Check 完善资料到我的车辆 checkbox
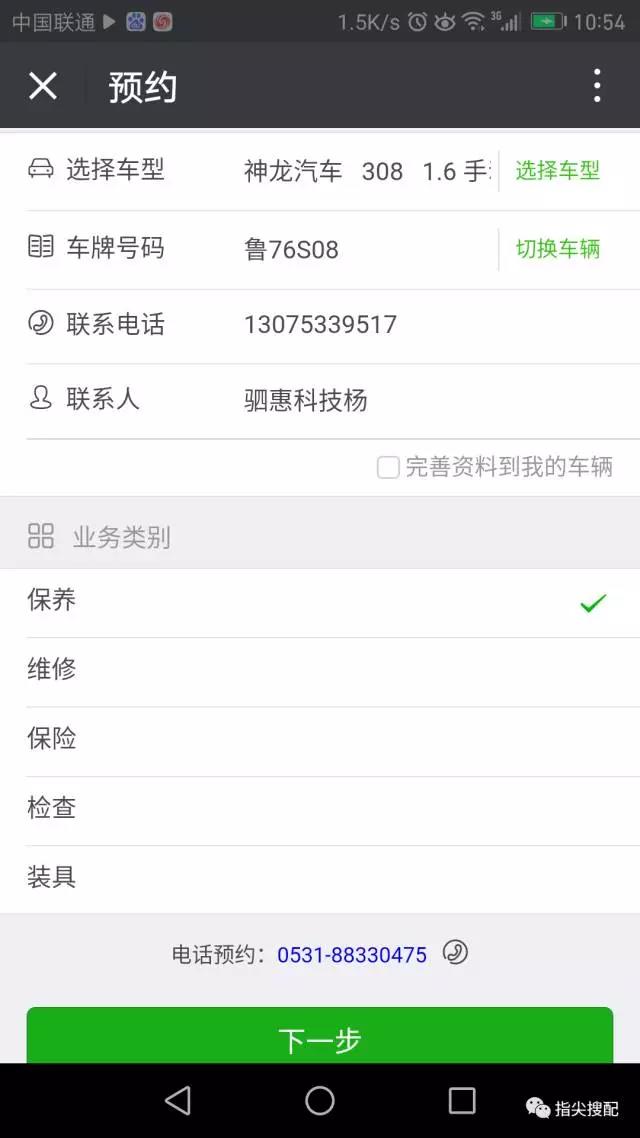The image size is (640, 1138). (388, 467)
